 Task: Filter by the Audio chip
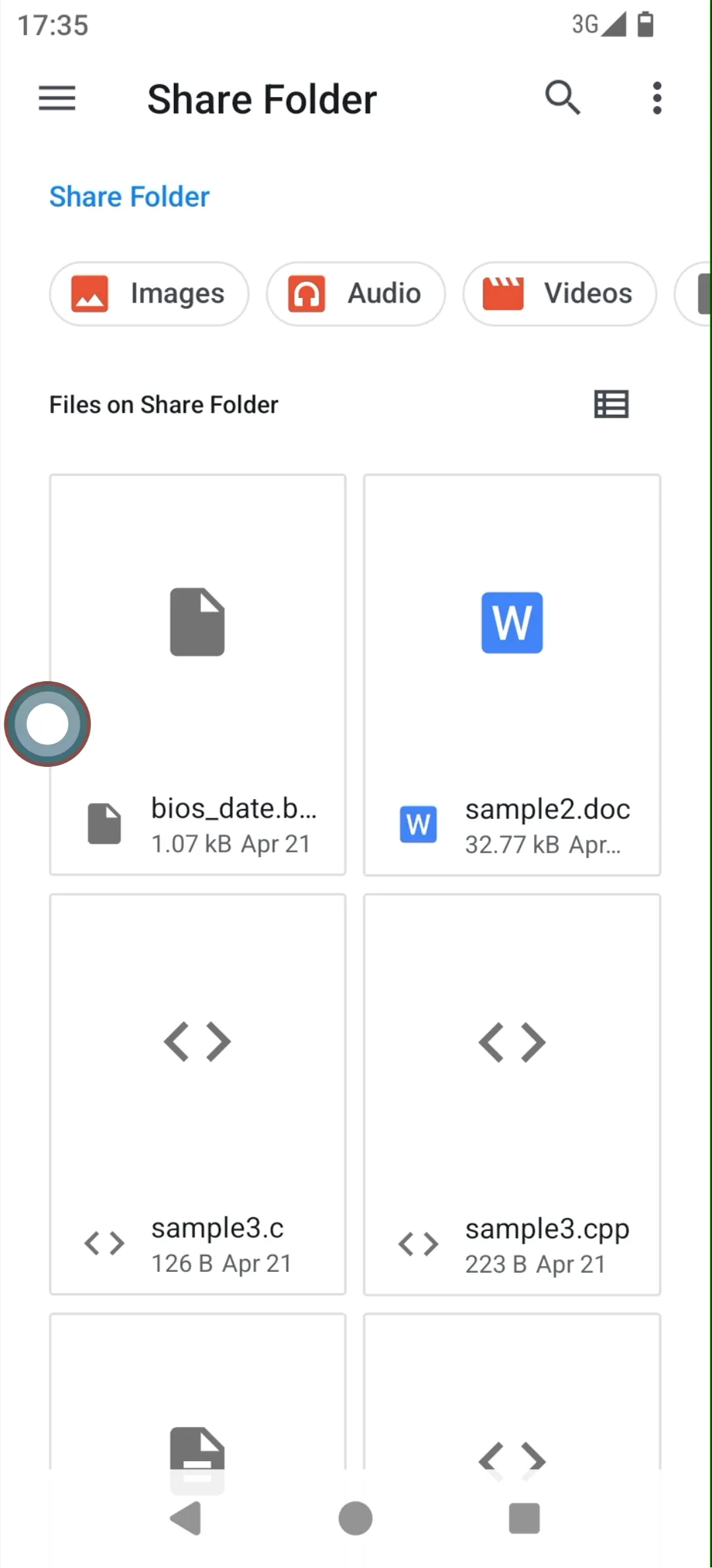356,293
